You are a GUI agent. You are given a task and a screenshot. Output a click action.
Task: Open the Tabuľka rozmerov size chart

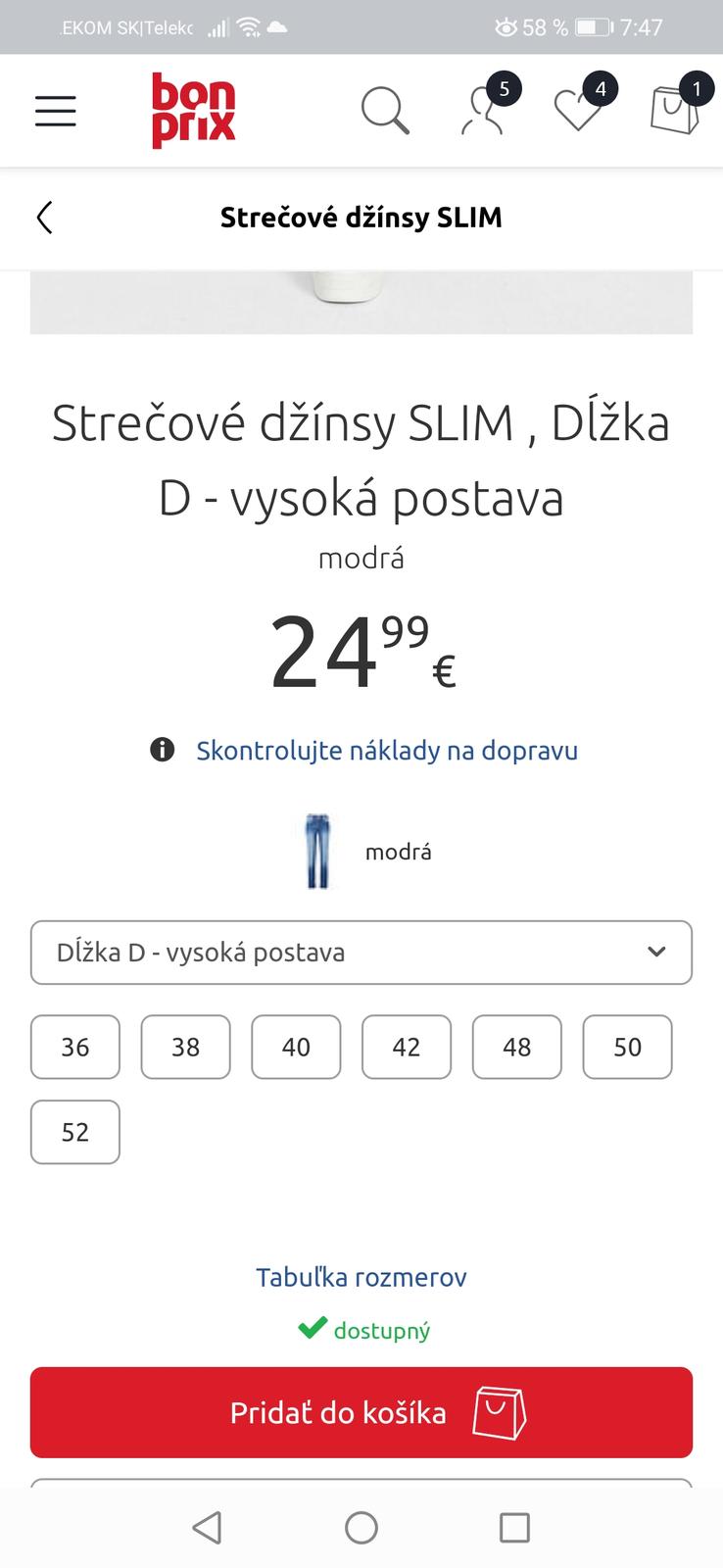[361, 1277]
